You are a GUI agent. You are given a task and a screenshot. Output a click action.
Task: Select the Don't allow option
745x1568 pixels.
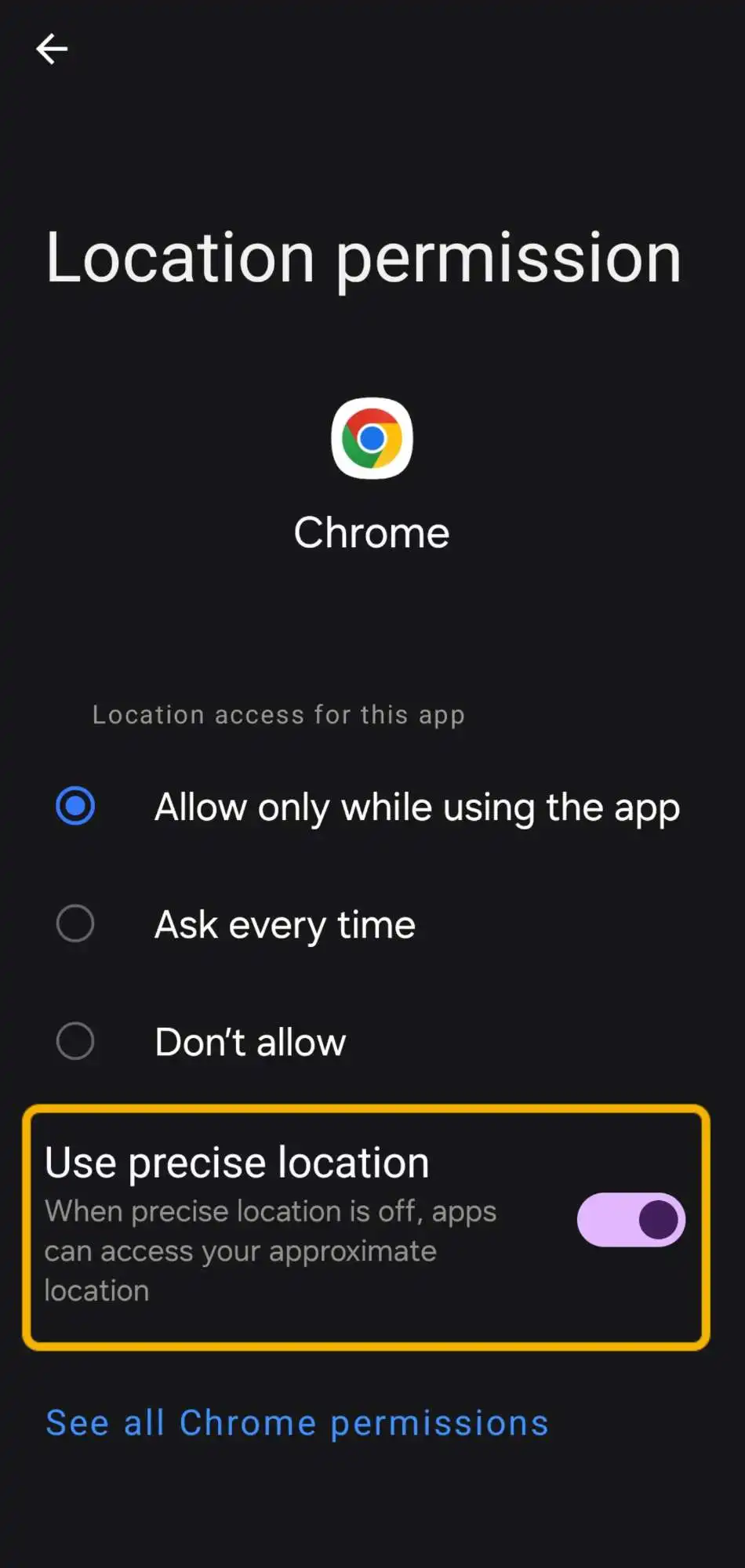click(x=75, y=1041)
